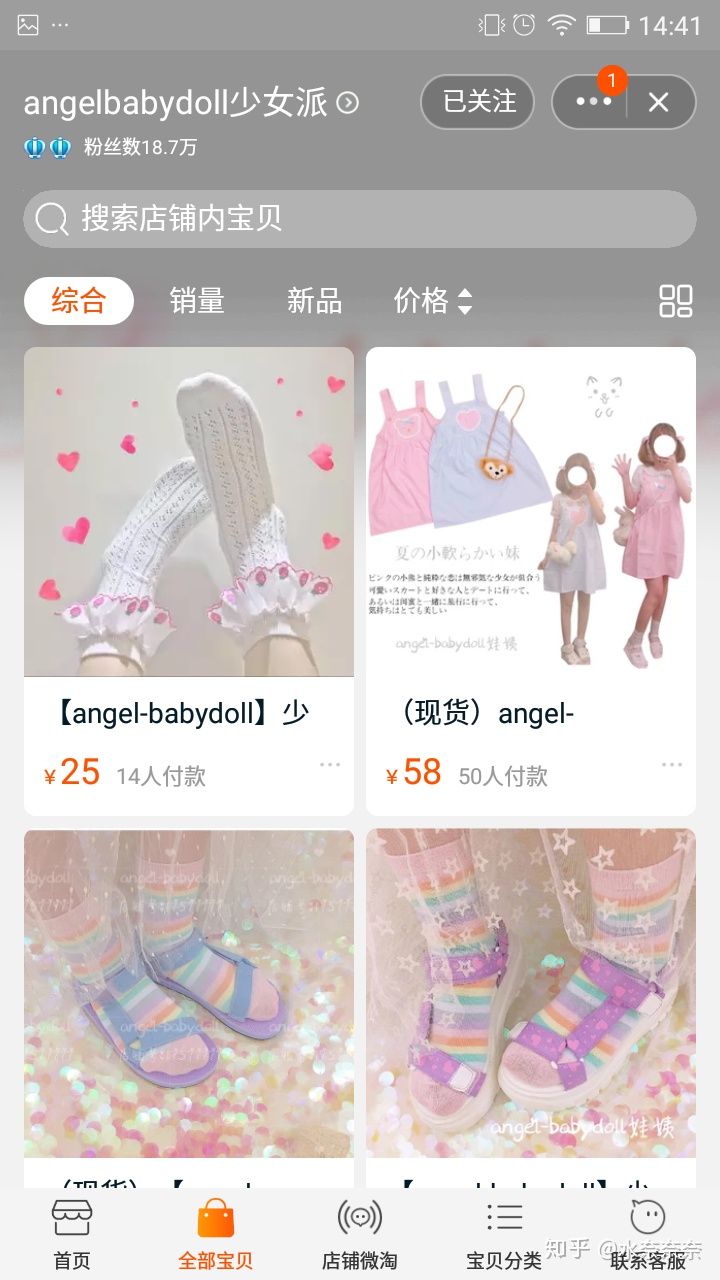Tap the 已关注 follow button
This screenshot has height=1280, width=720.
pyautogui.click(x=478, y=102)
